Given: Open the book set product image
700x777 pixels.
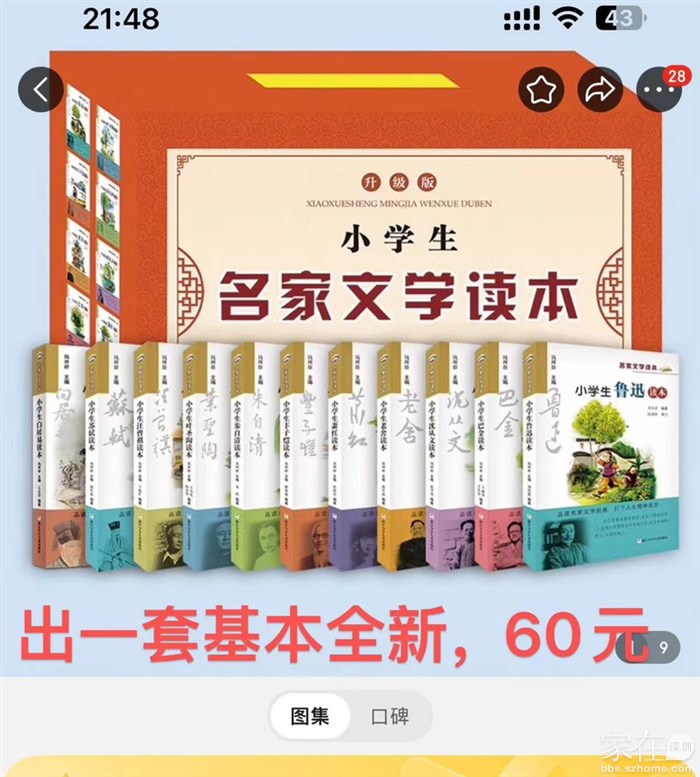Looking at the screenshot, I should pos(350,400).
